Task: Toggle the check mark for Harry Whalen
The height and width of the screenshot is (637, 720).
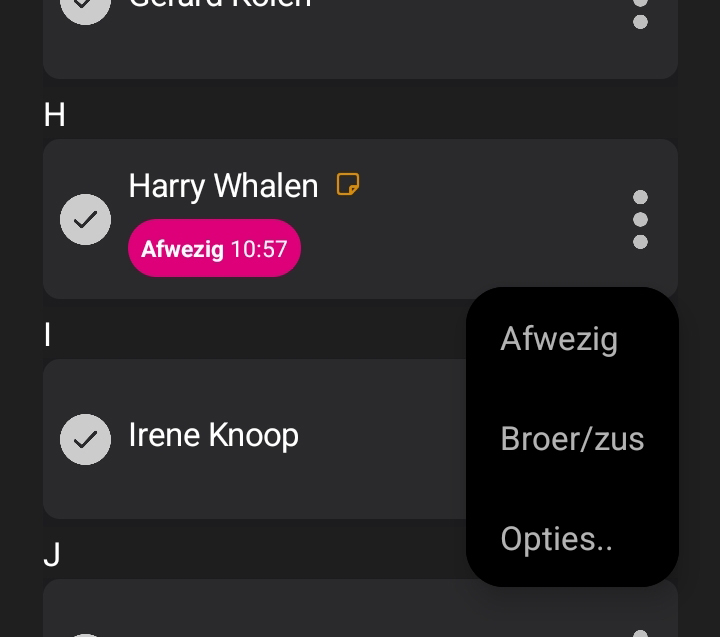Action: click(86, 219)
